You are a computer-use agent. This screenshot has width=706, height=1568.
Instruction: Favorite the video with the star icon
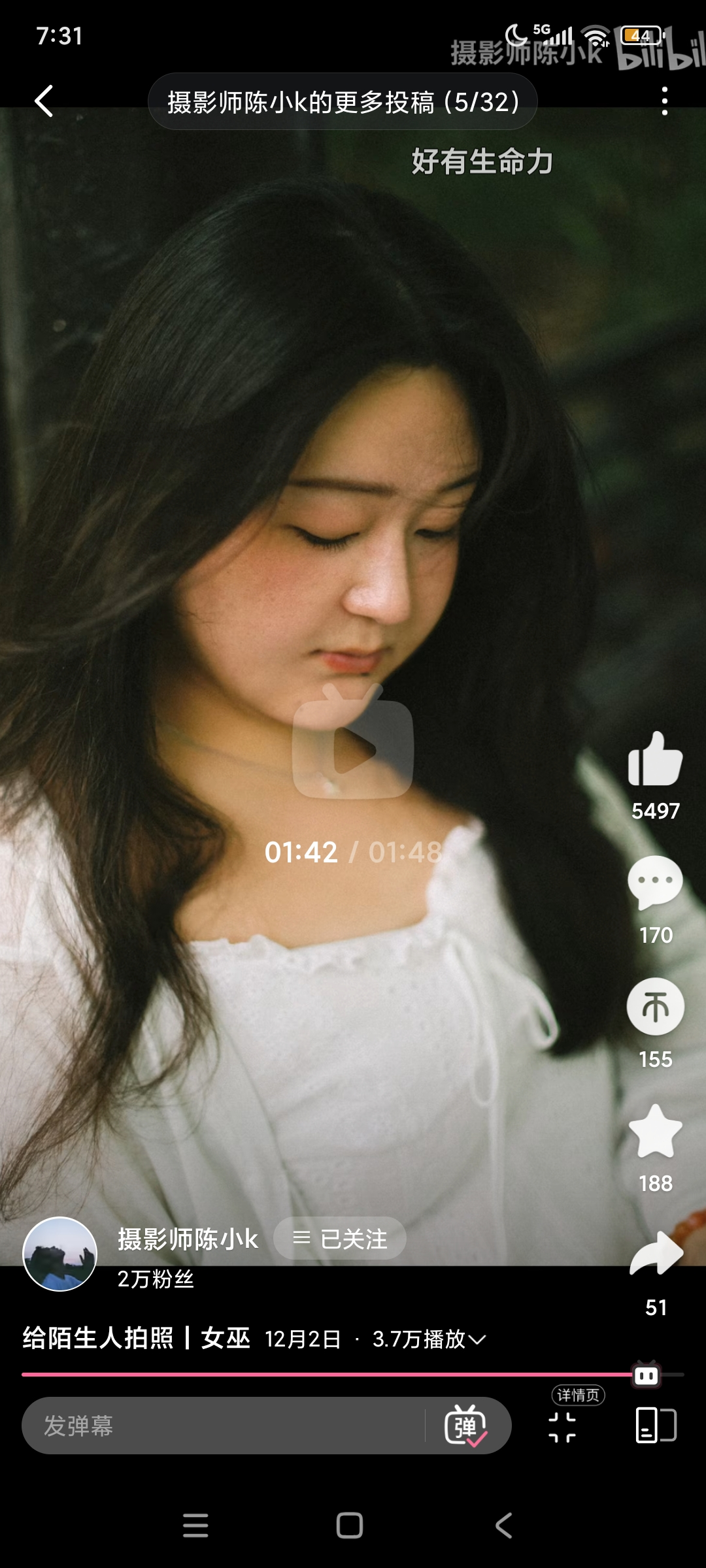[x=655, y=1132]
